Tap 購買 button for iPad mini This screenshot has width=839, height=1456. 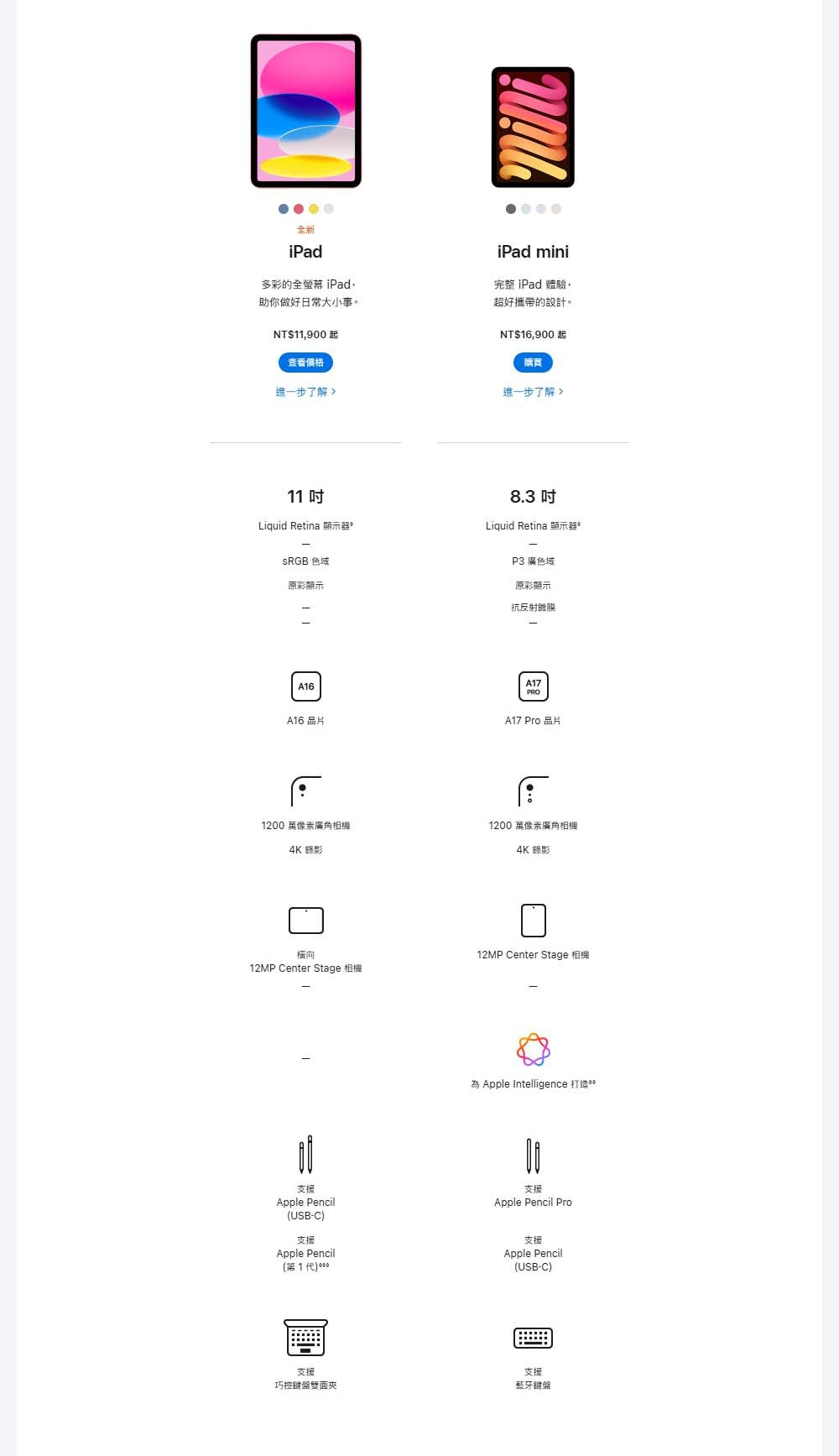(x=533, y=363)
